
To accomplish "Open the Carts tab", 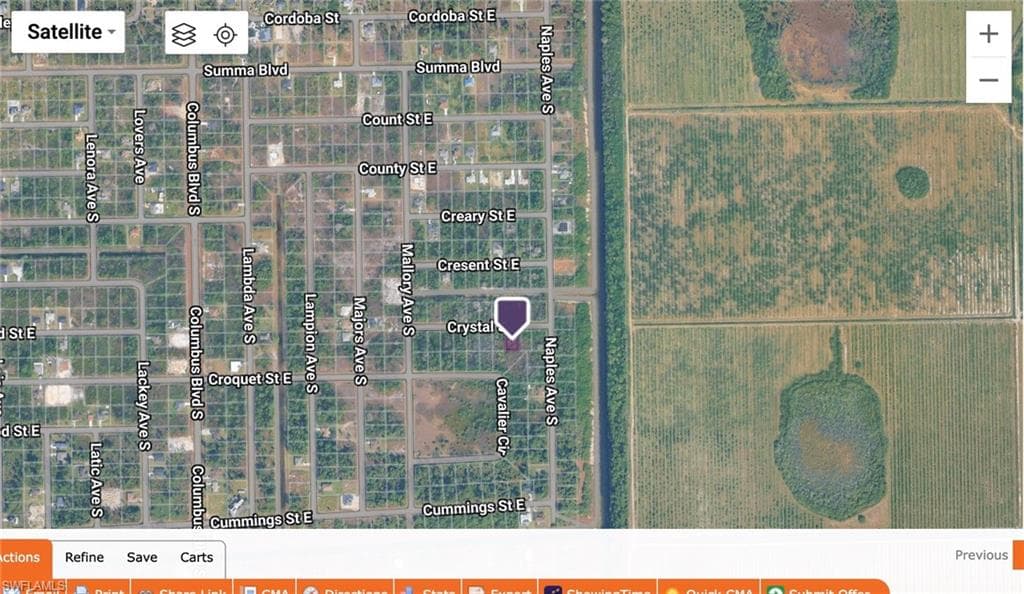I will [197, 557].
